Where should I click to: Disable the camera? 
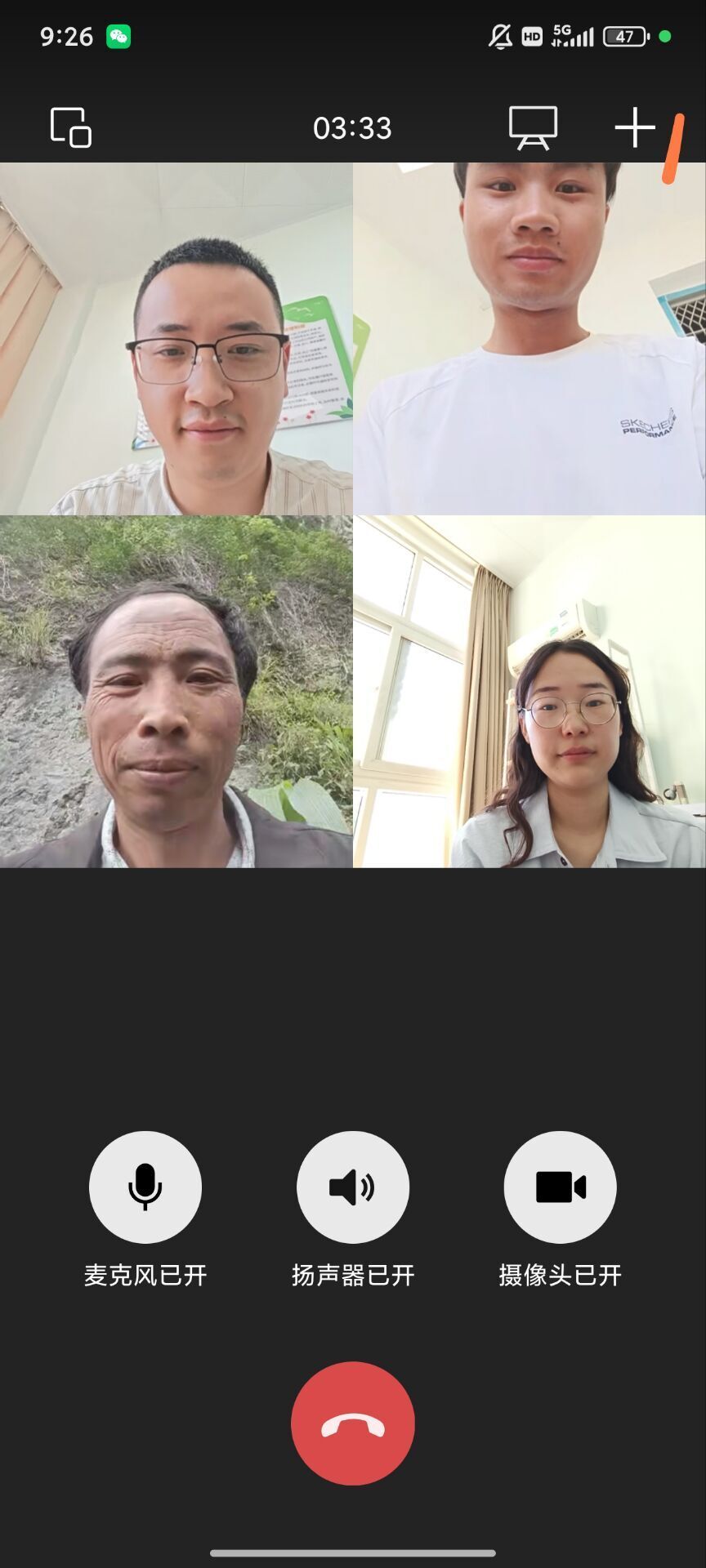coord(561,1187)
